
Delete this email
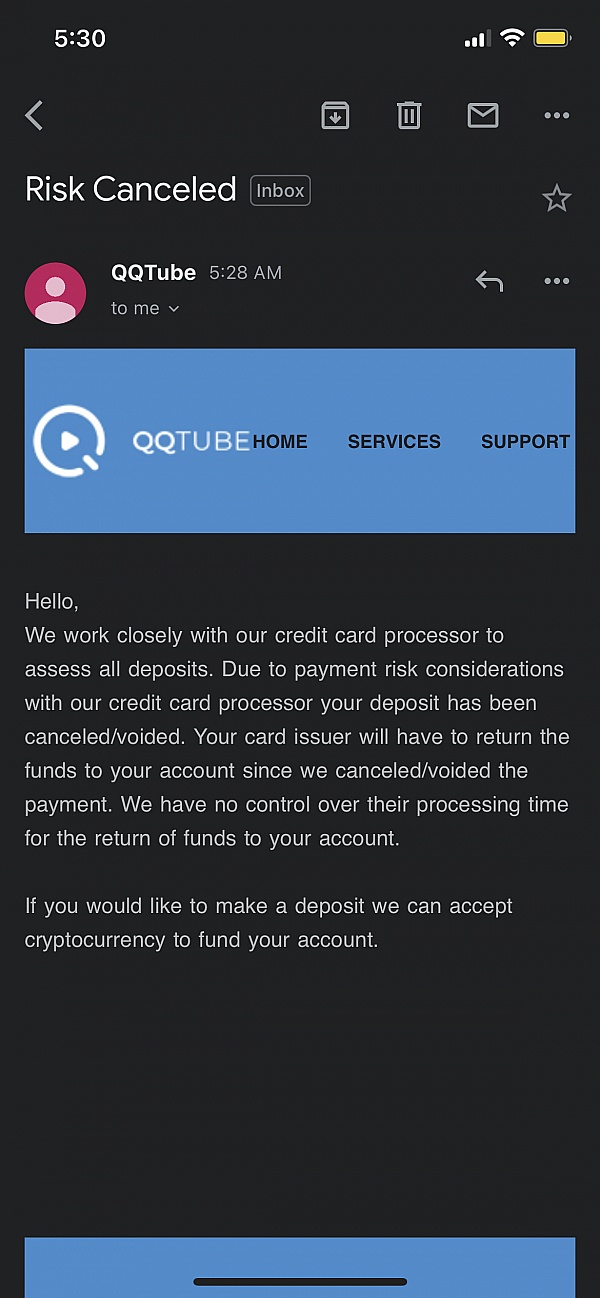pyautogui.click(x=409, y=116)
